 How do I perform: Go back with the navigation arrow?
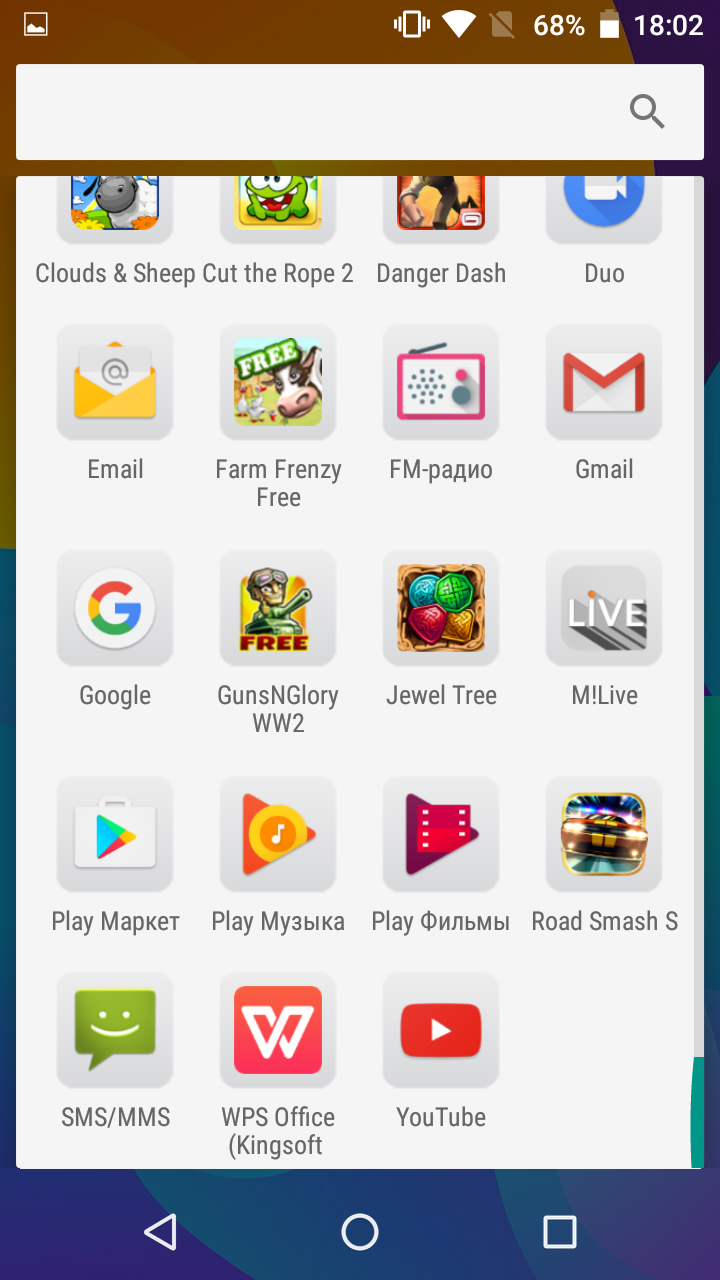click(161, 1232)
